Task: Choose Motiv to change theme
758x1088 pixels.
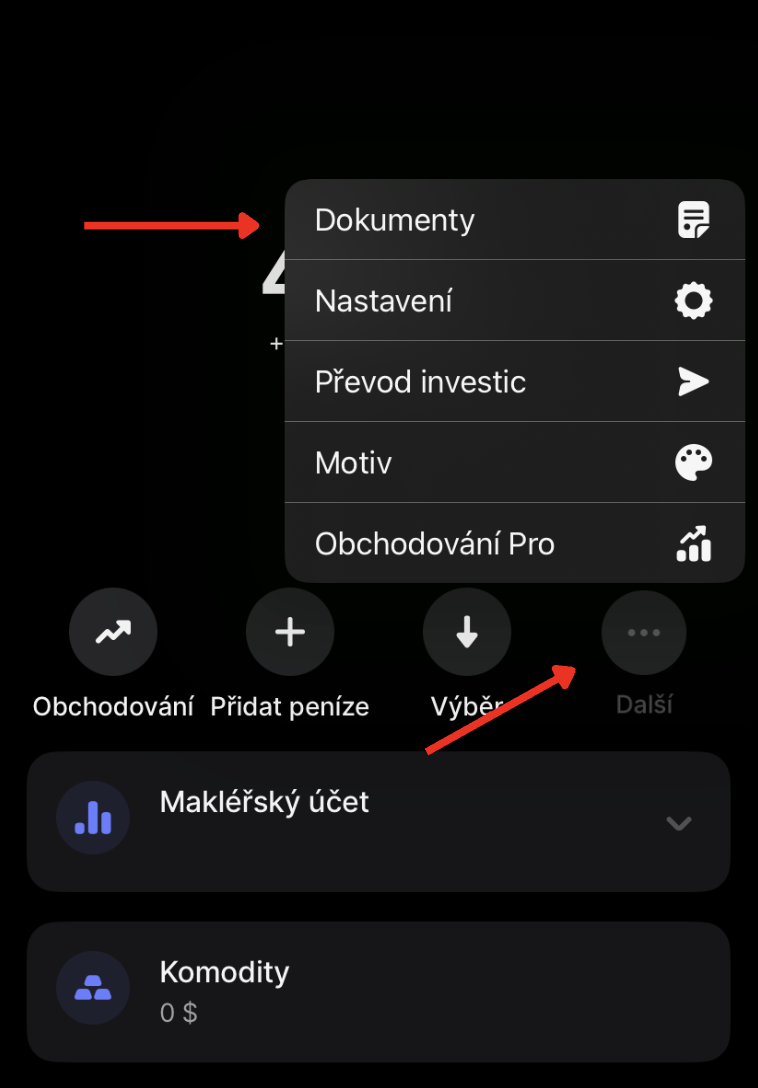Action: 514,463
